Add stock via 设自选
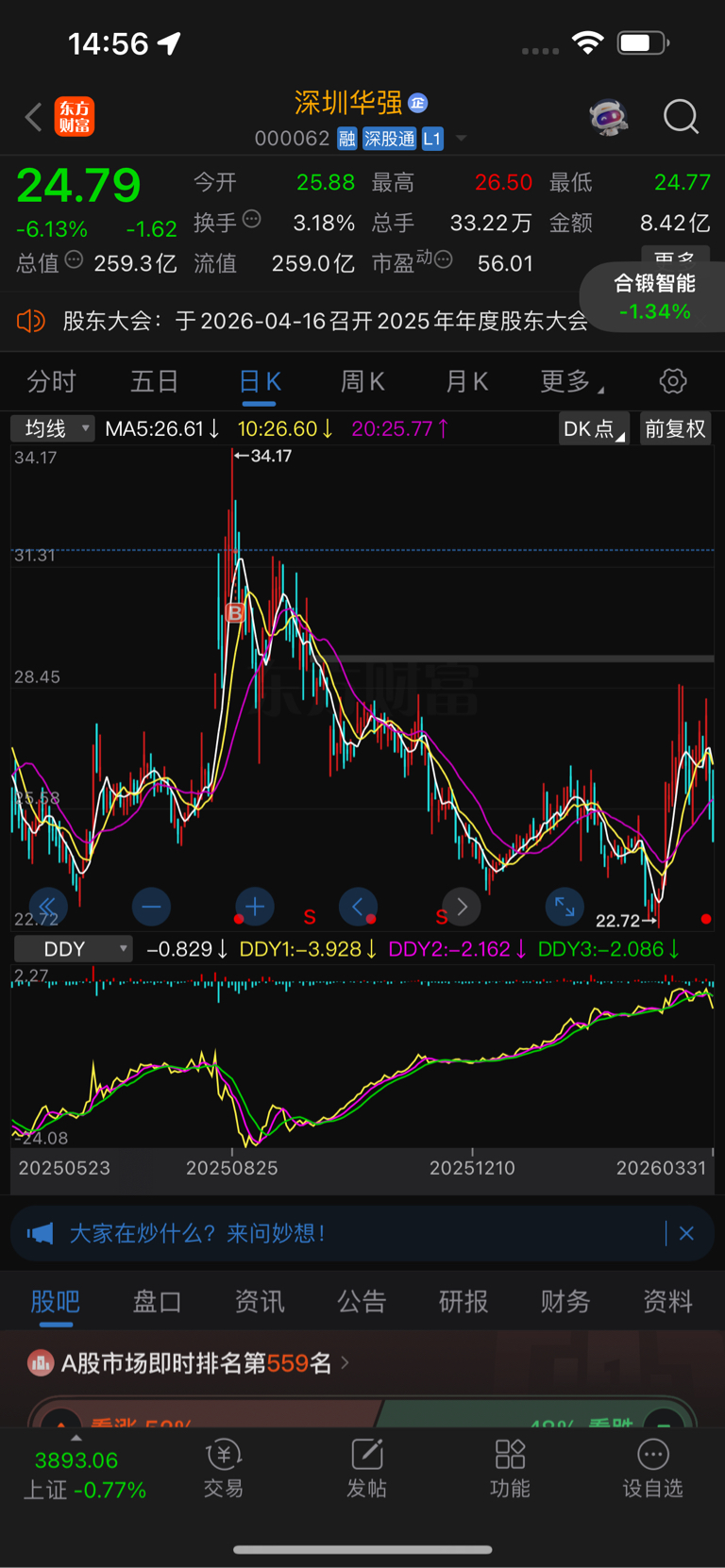The width and height of the screenshot is (725, 1568). (x=652, y=1469)
